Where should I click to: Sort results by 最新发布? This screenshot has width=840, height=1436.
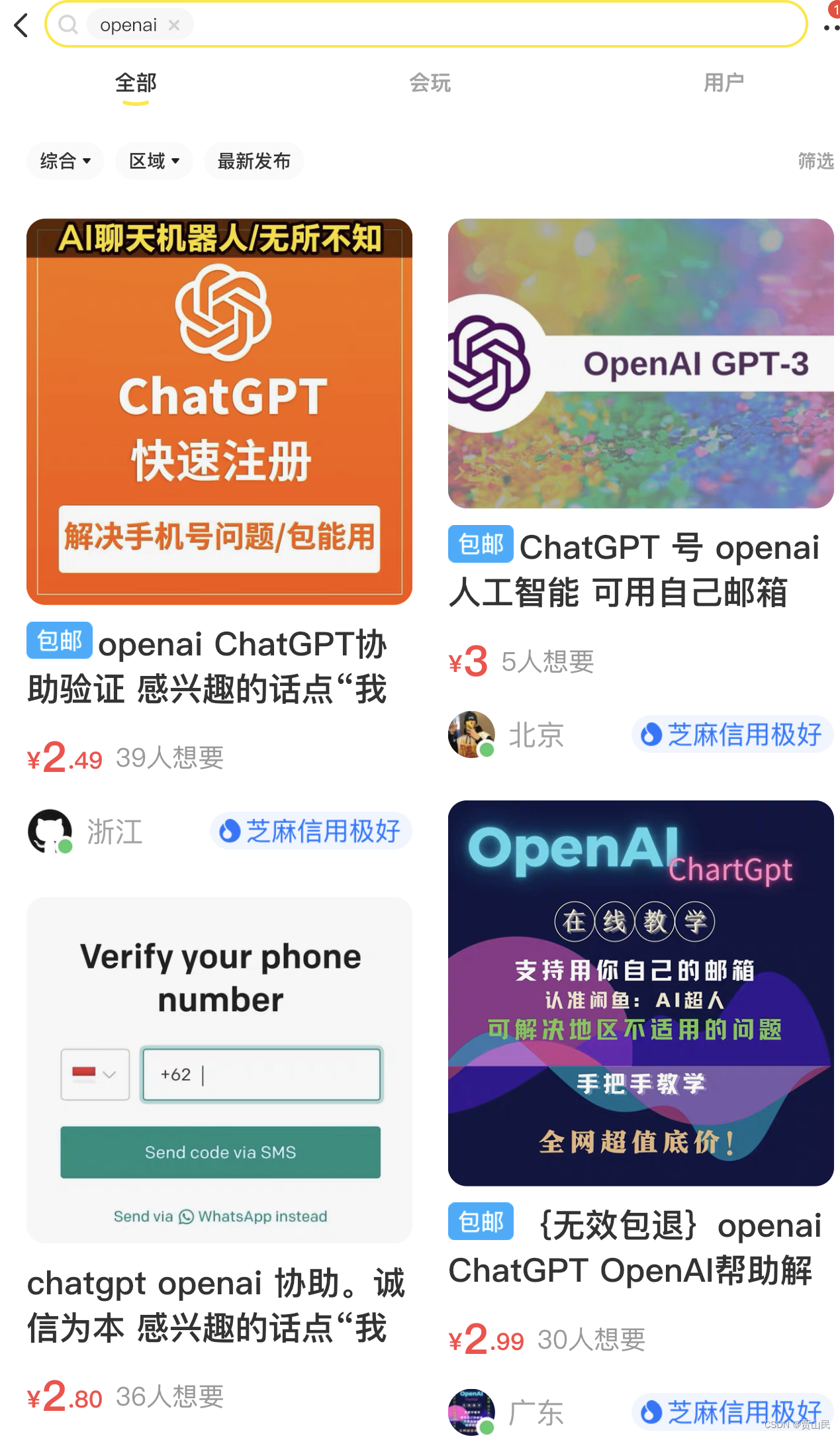click(x=254, y=161)
